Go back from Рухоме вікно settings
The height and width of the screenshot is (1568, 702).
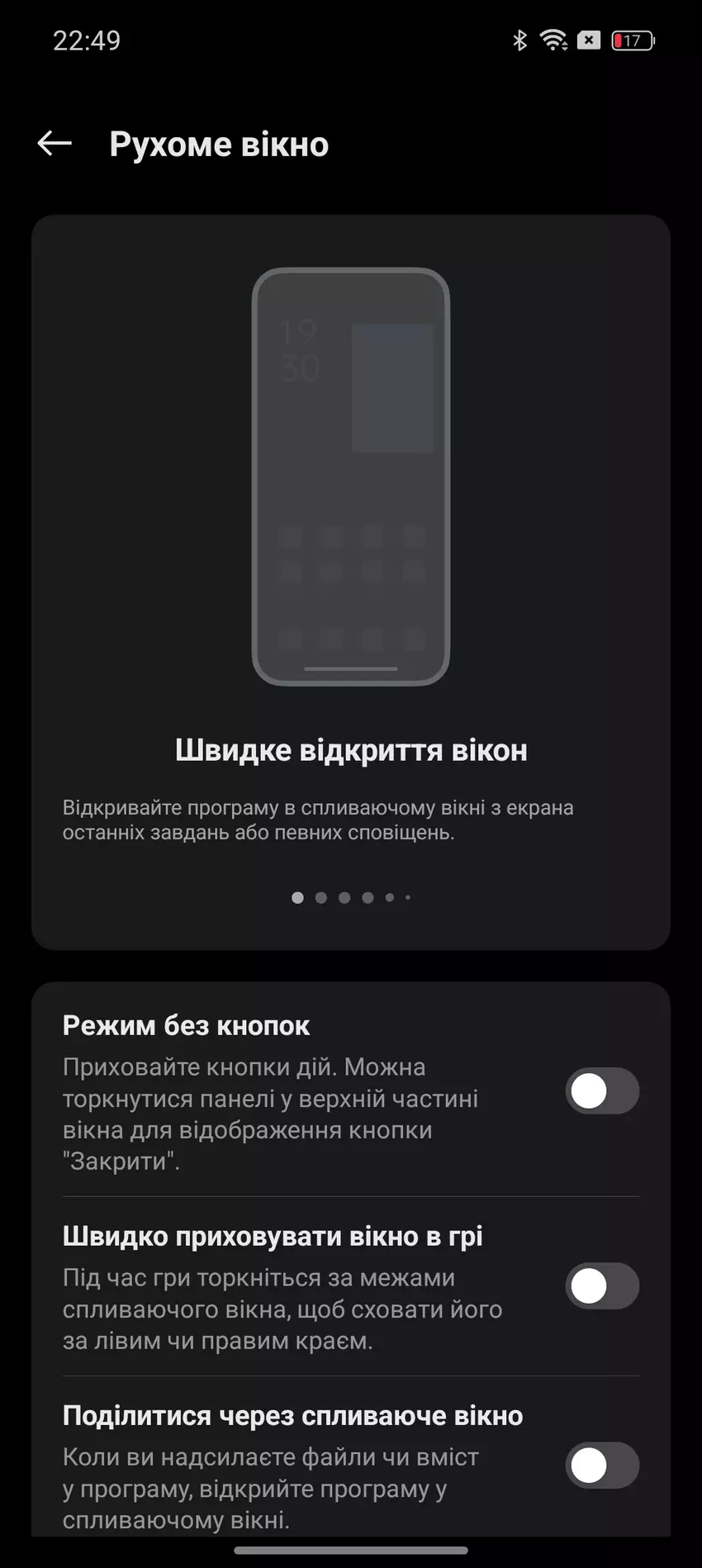[55, 144]
